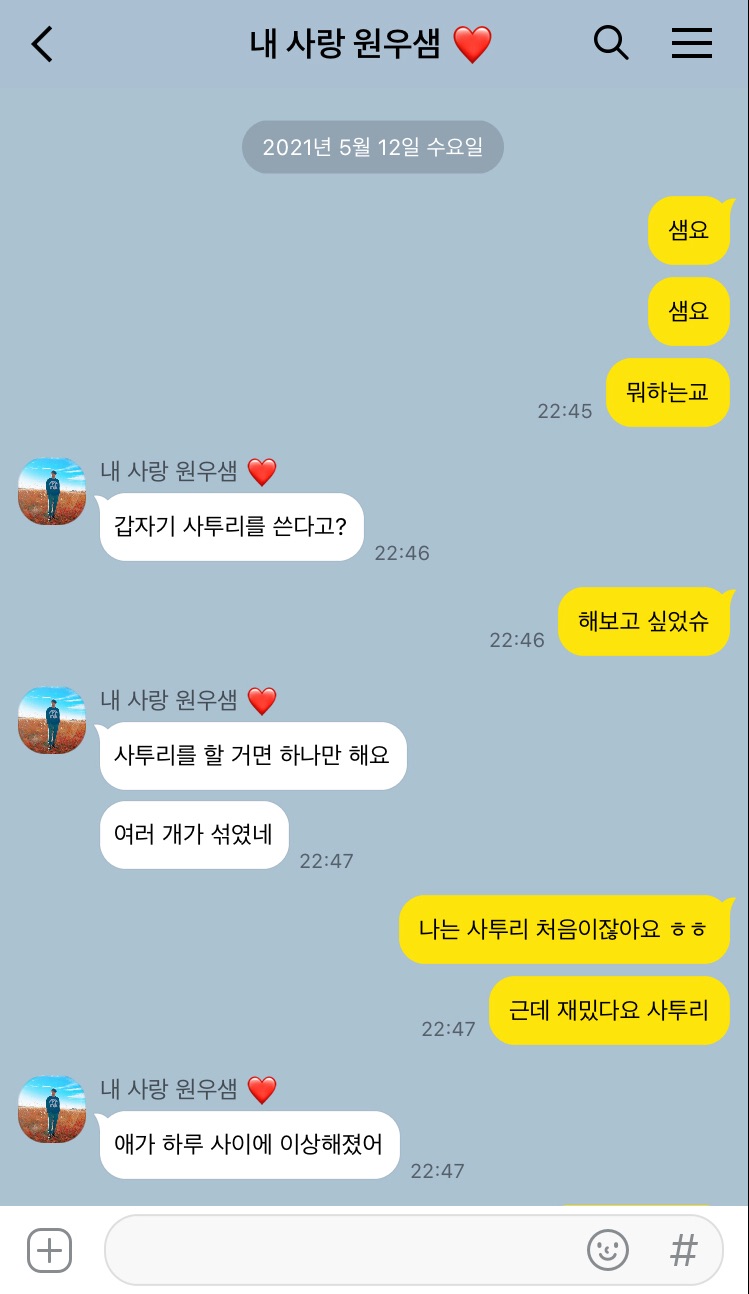Image resolution: width=749 pixels, height=1294 pixels.
Task: Open the attachment plus icon near the input
Action: pyautogui.click(x=48, y=1250)
